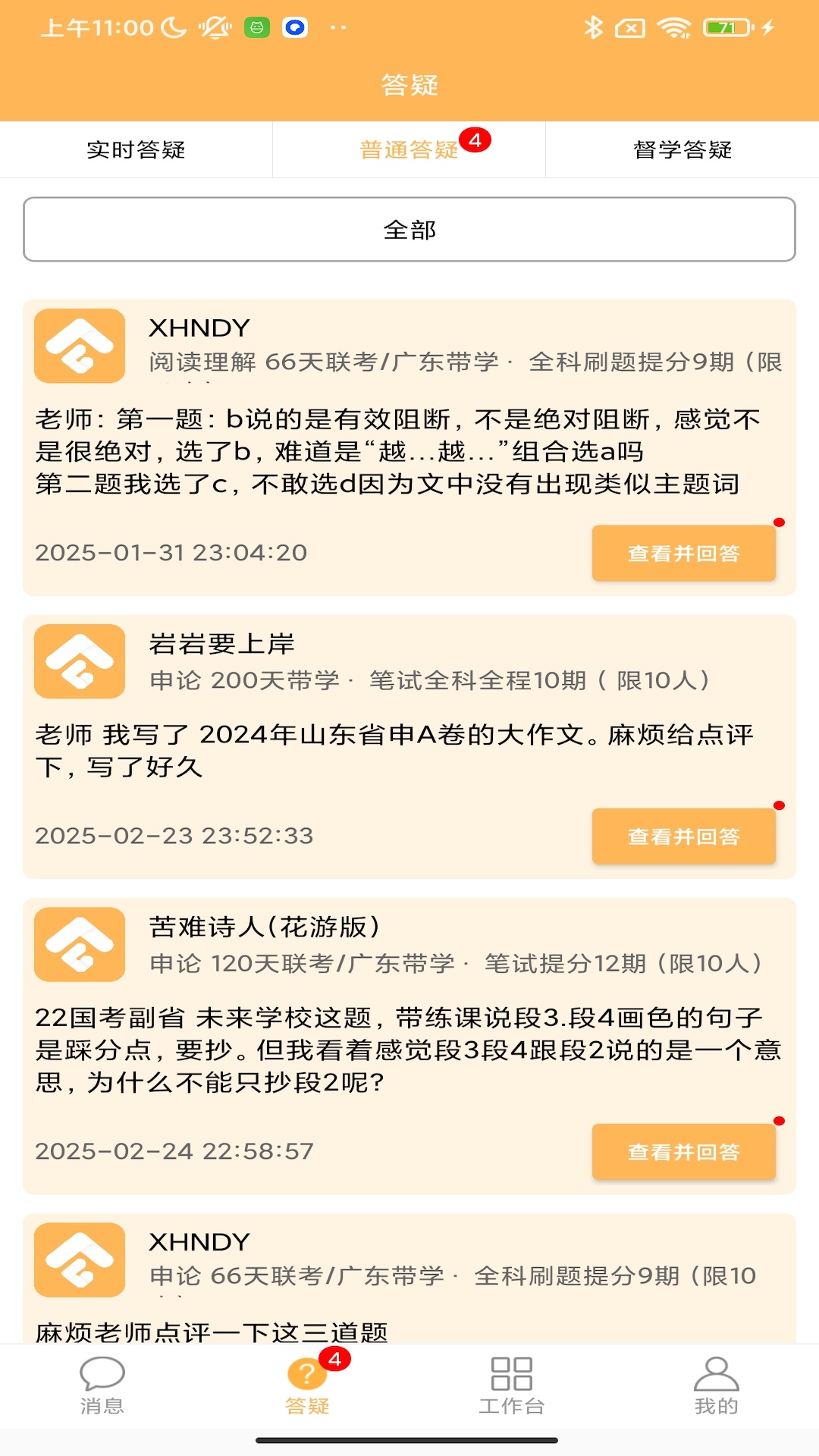Tap 查看并回答 on 岩岩要上岸's post
This screenshot has height=1456, width=819.
pyautogui.click(x=683, y=836)
